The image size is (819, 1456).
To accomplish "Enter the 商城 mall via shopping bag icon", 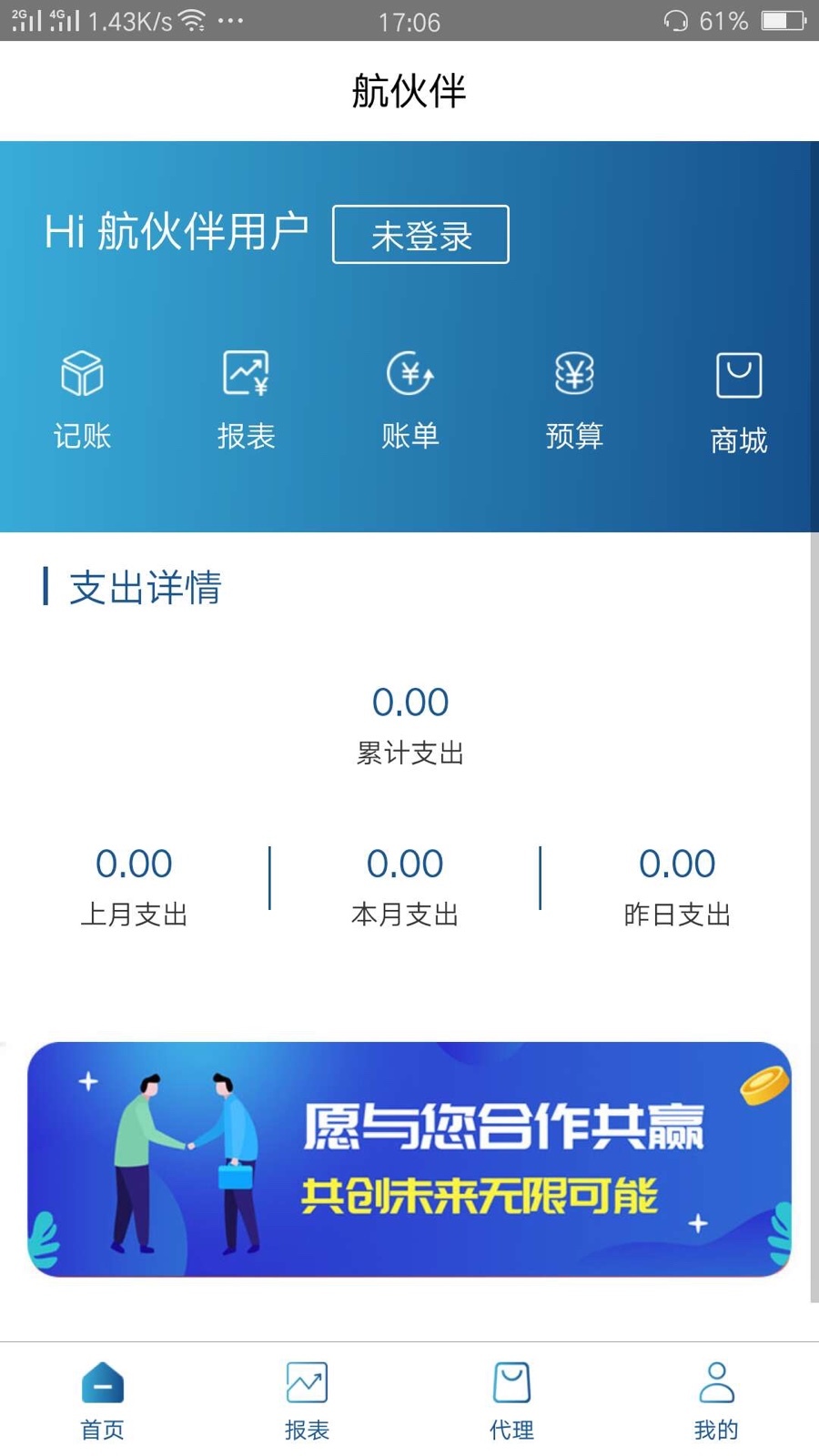I will tap(738, 396).
